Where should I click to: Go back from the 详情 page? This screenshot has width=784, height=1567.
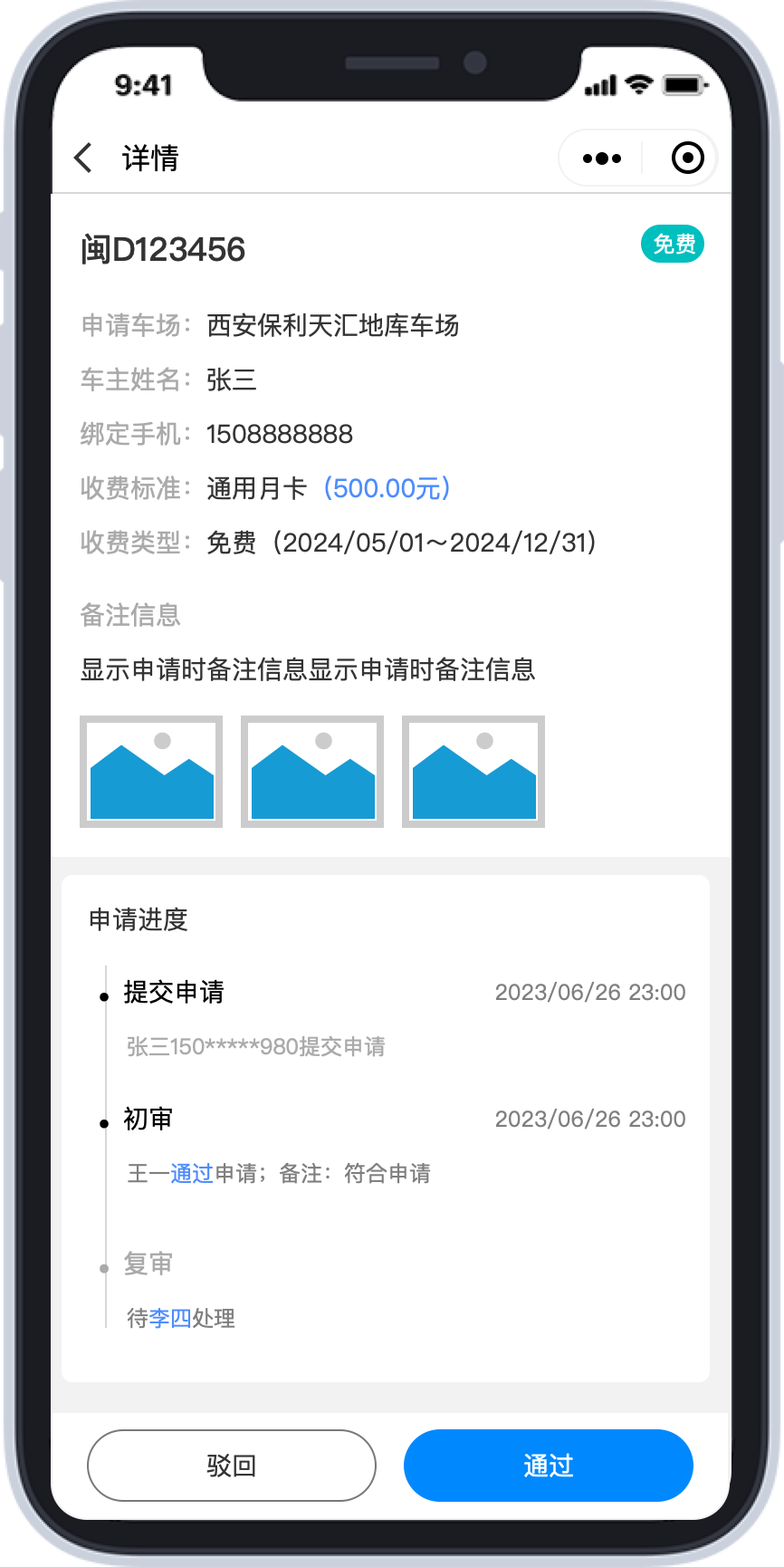(x=83, y=159)
